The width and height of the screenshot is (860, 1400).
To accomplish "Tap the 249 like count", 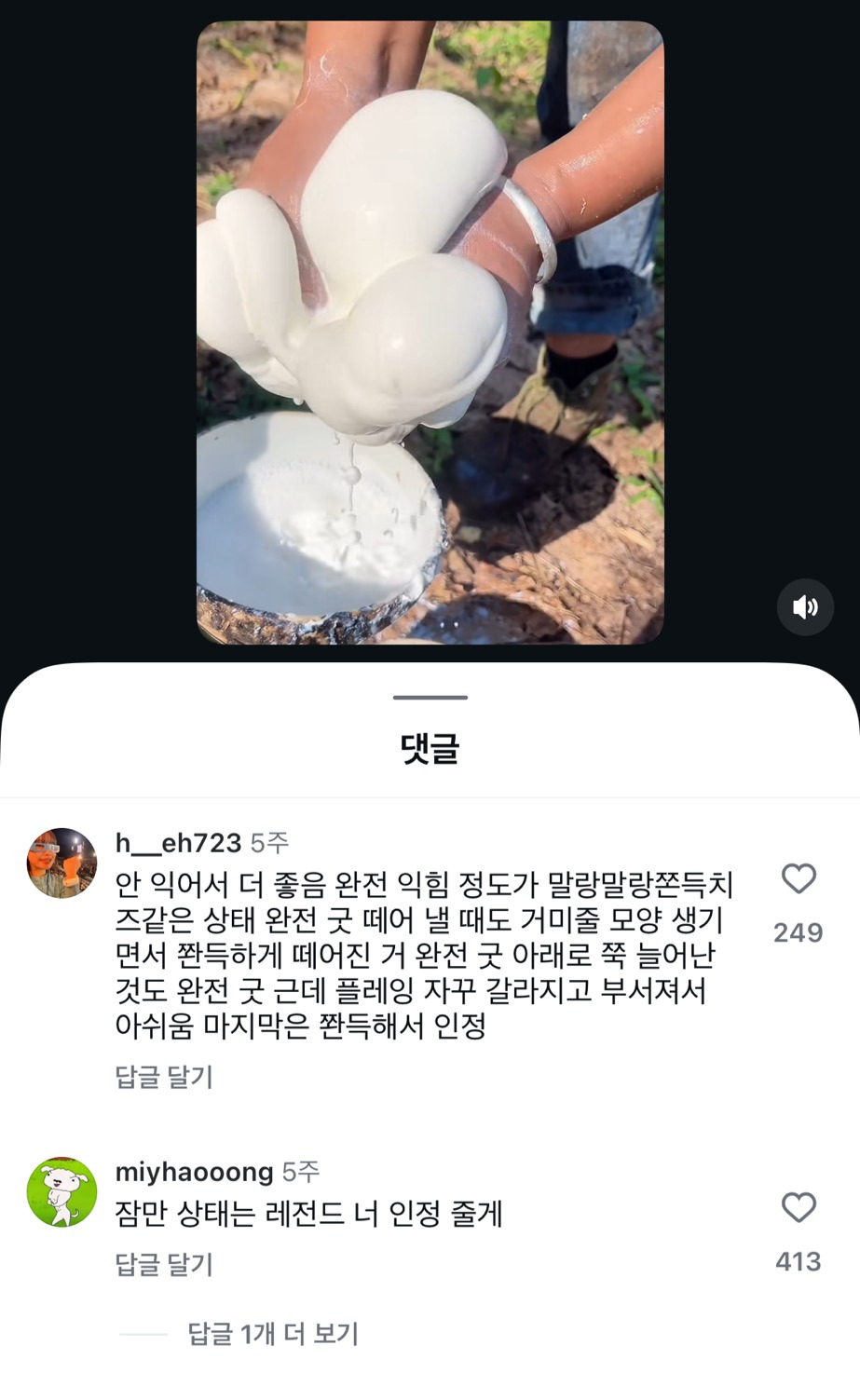I will coord(798,931).
